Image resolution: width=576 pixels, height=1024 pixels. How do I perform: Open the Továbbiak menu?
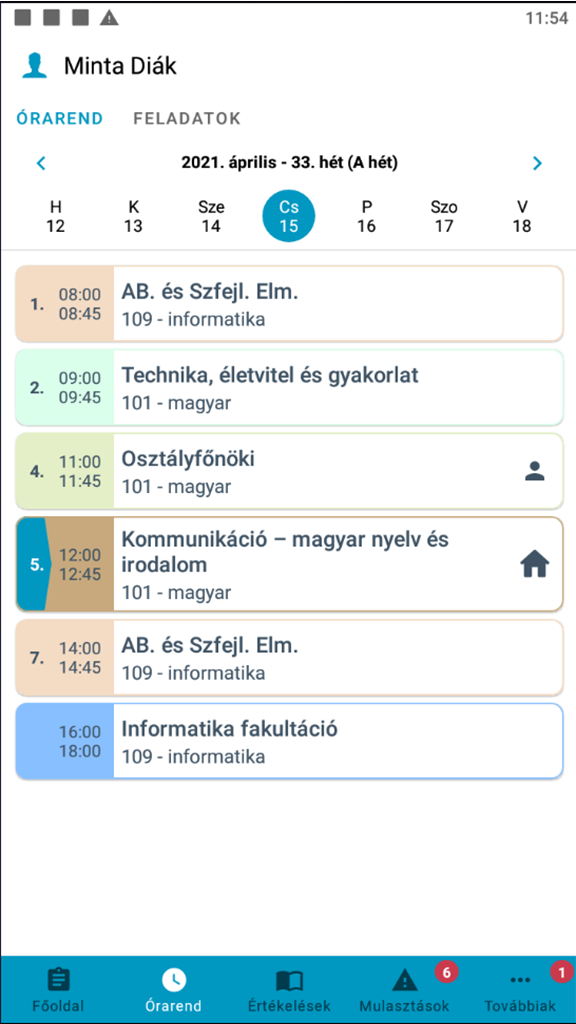click(x=520, y=989)
